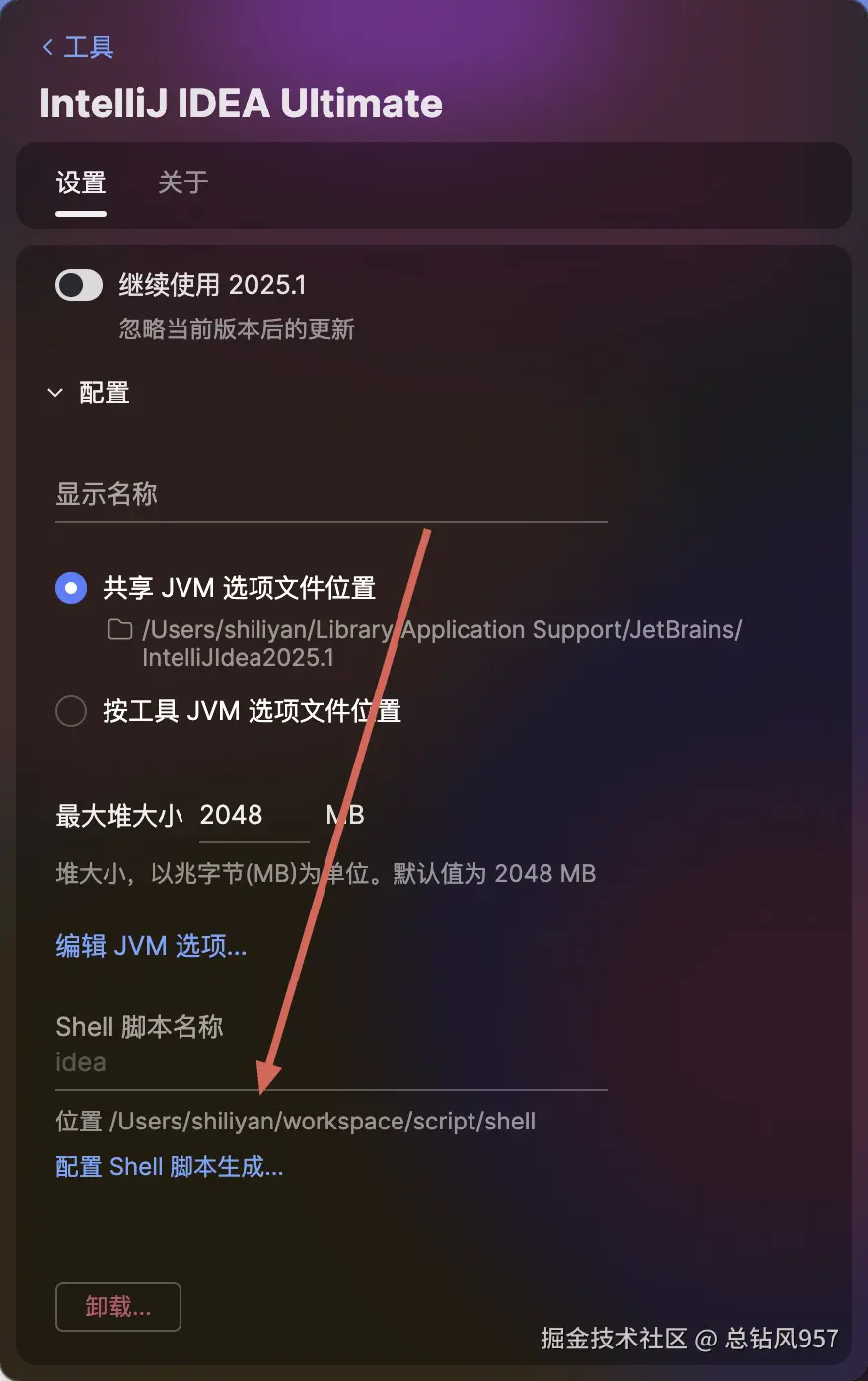868x1381 pixels.
Task: Click the back chevron beside 工具
Action: point(47,46)
